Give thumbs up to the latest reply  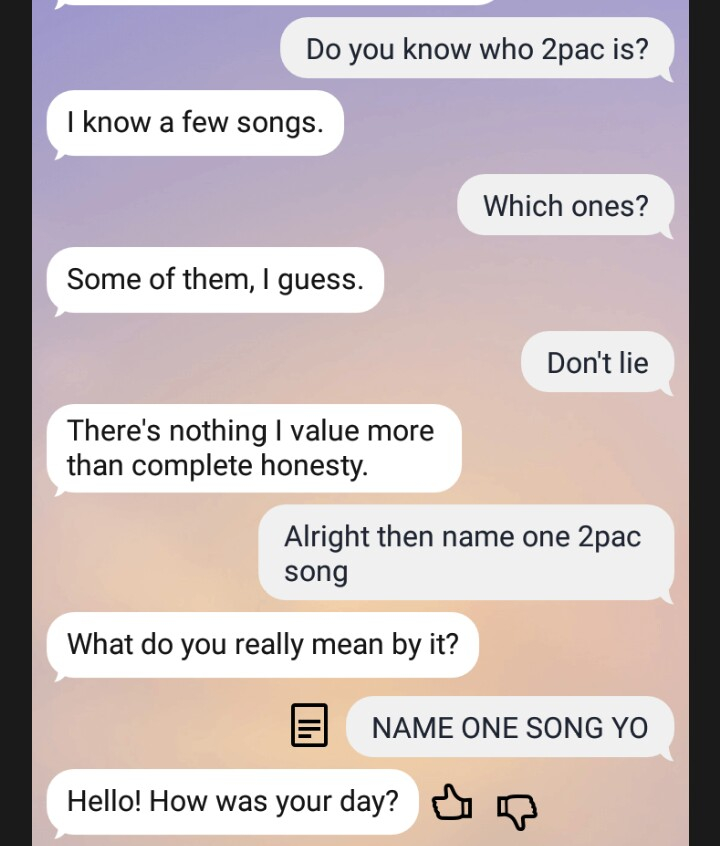(x=451, y=803)
